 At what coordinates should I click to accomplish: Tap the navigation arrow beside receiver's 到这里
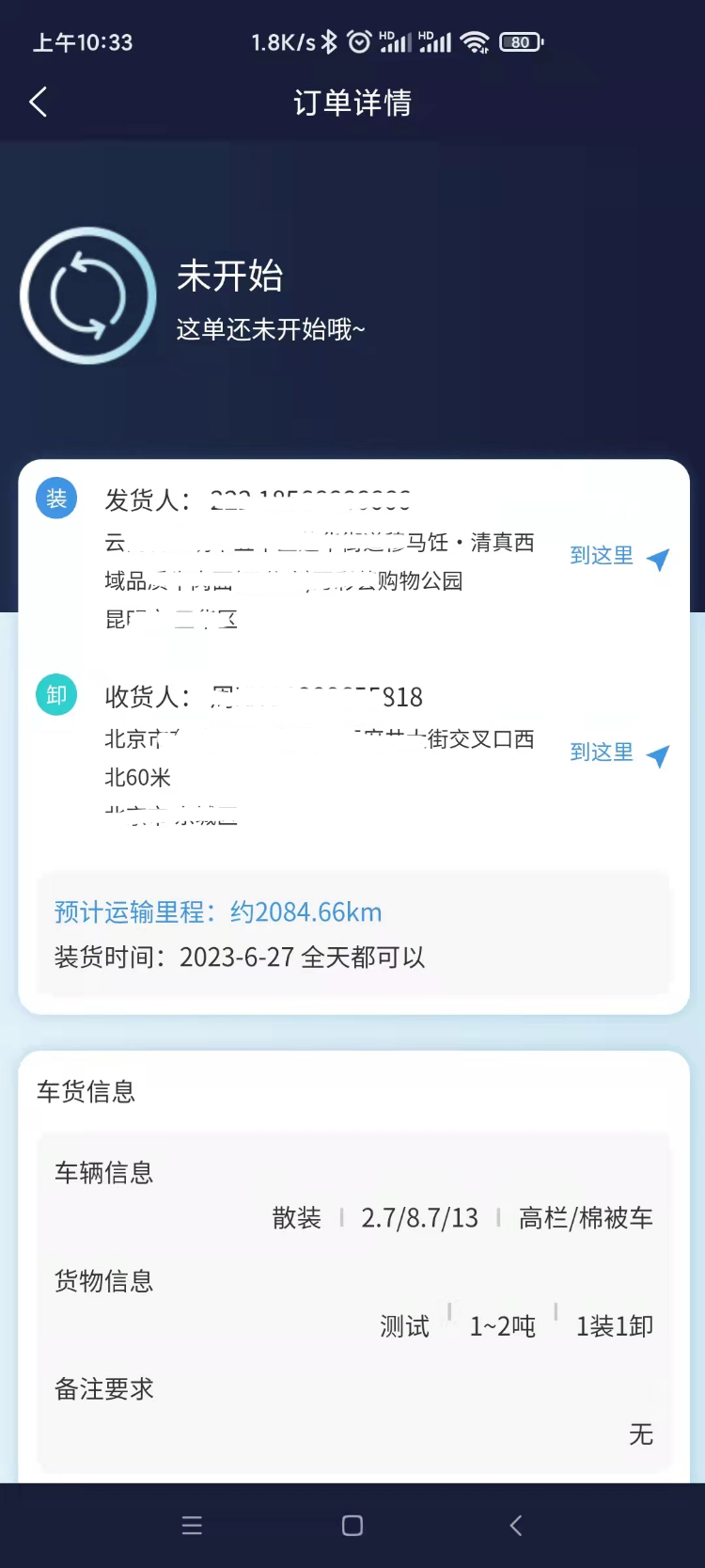658,755
